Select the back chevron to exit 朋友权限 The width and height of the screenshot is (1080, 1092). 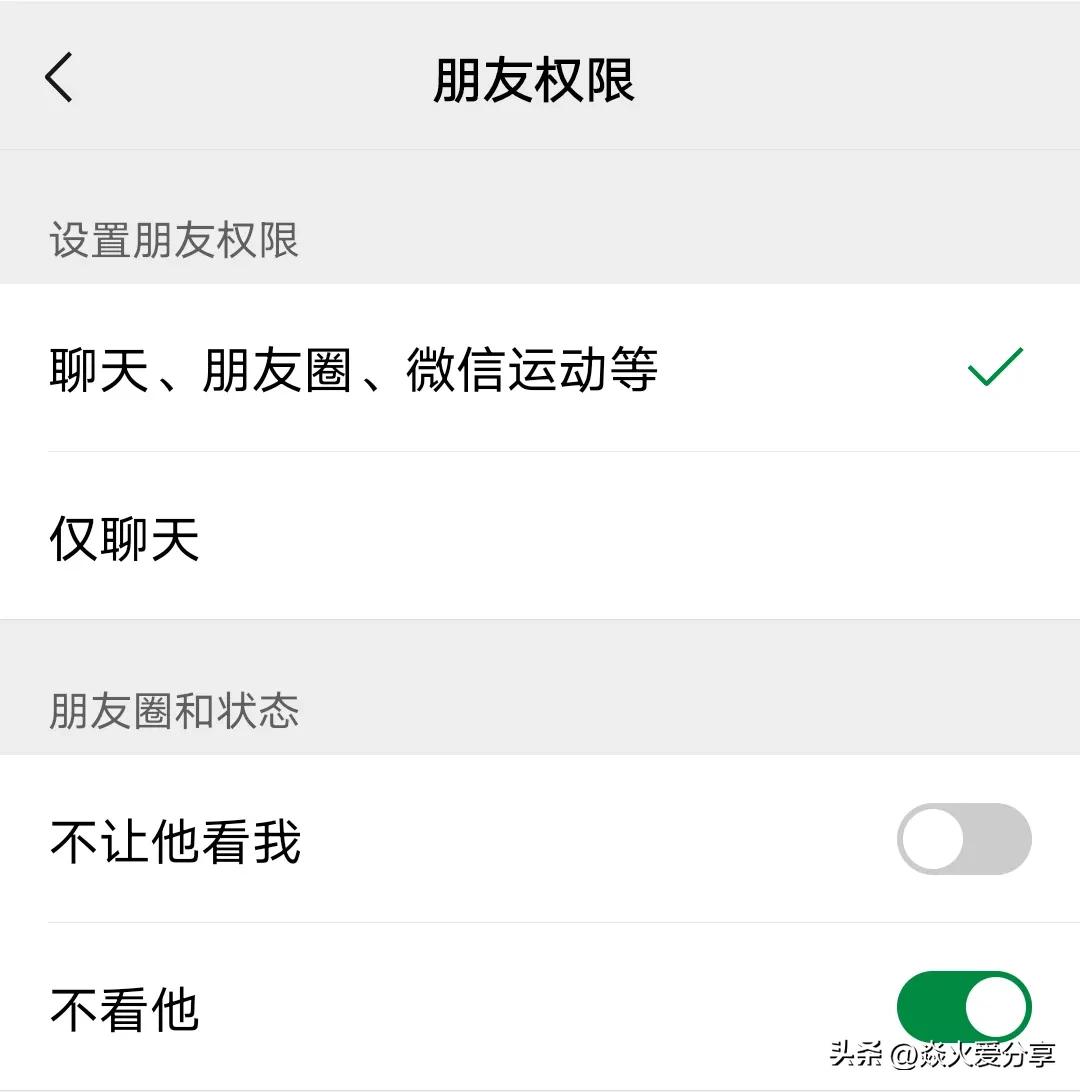pyautogui.click(x=58, y=78)
